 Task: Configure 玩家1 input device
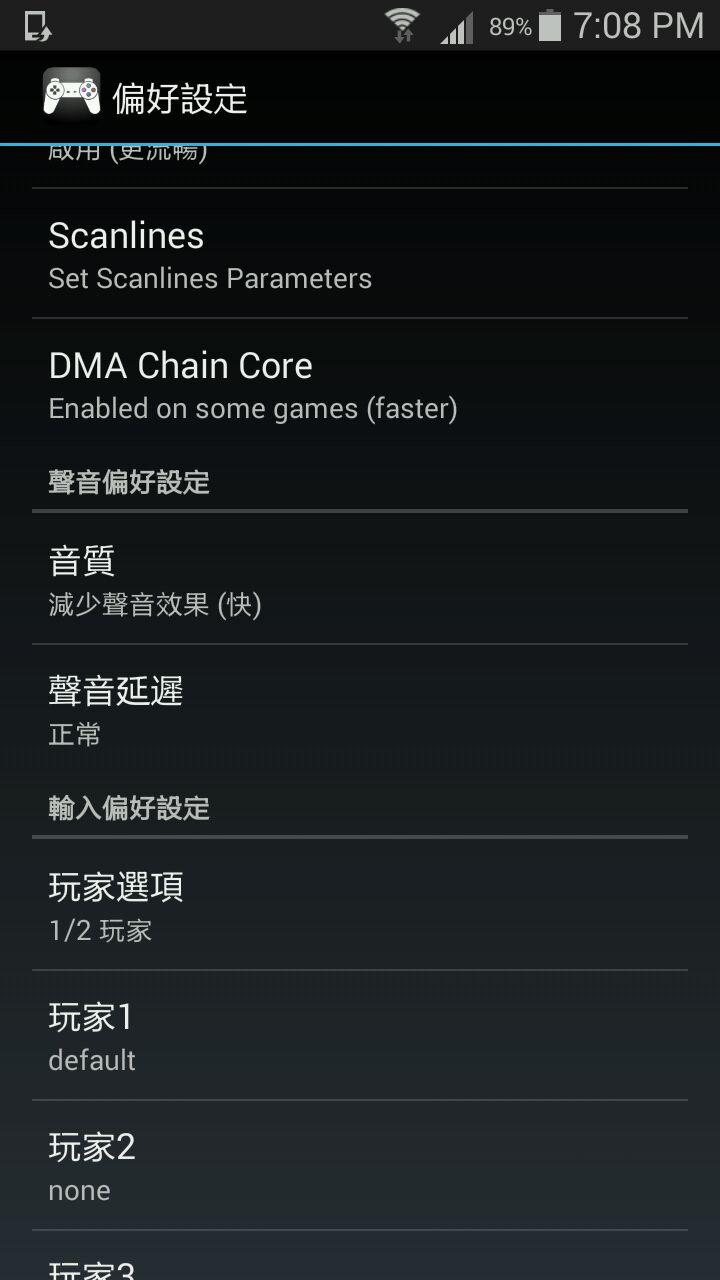360,1036
